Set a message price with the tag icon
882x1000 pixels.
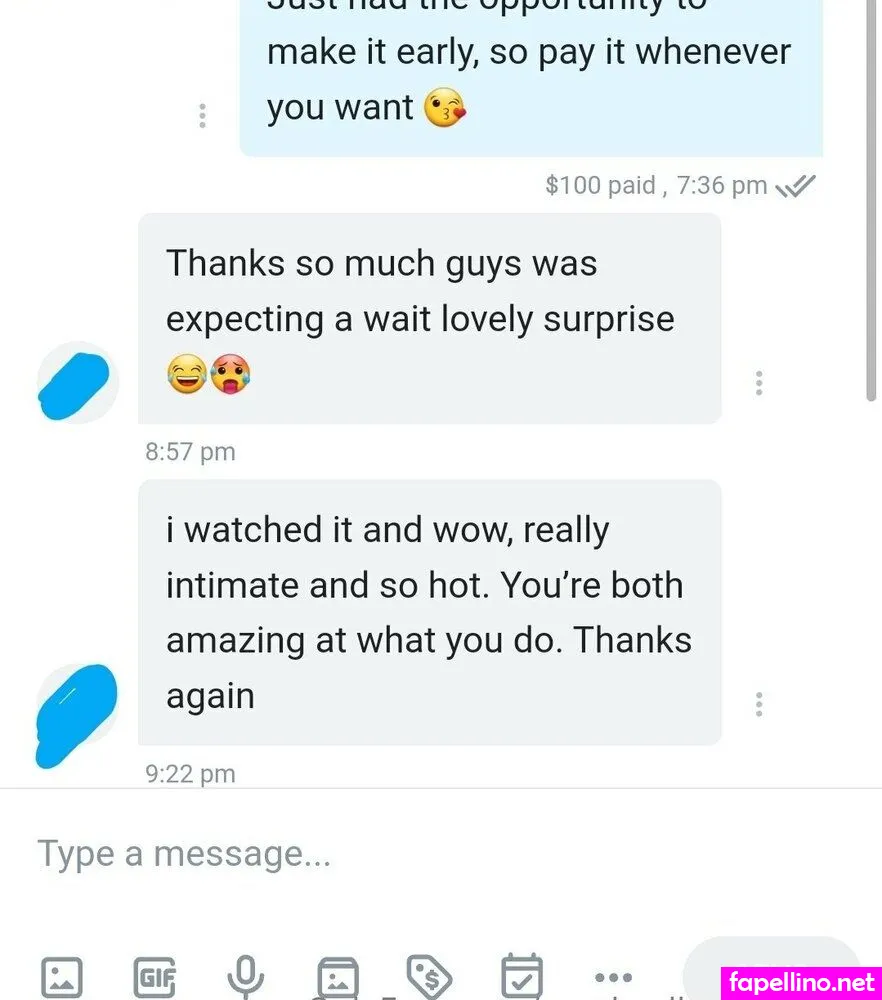(x=429, y=976)
